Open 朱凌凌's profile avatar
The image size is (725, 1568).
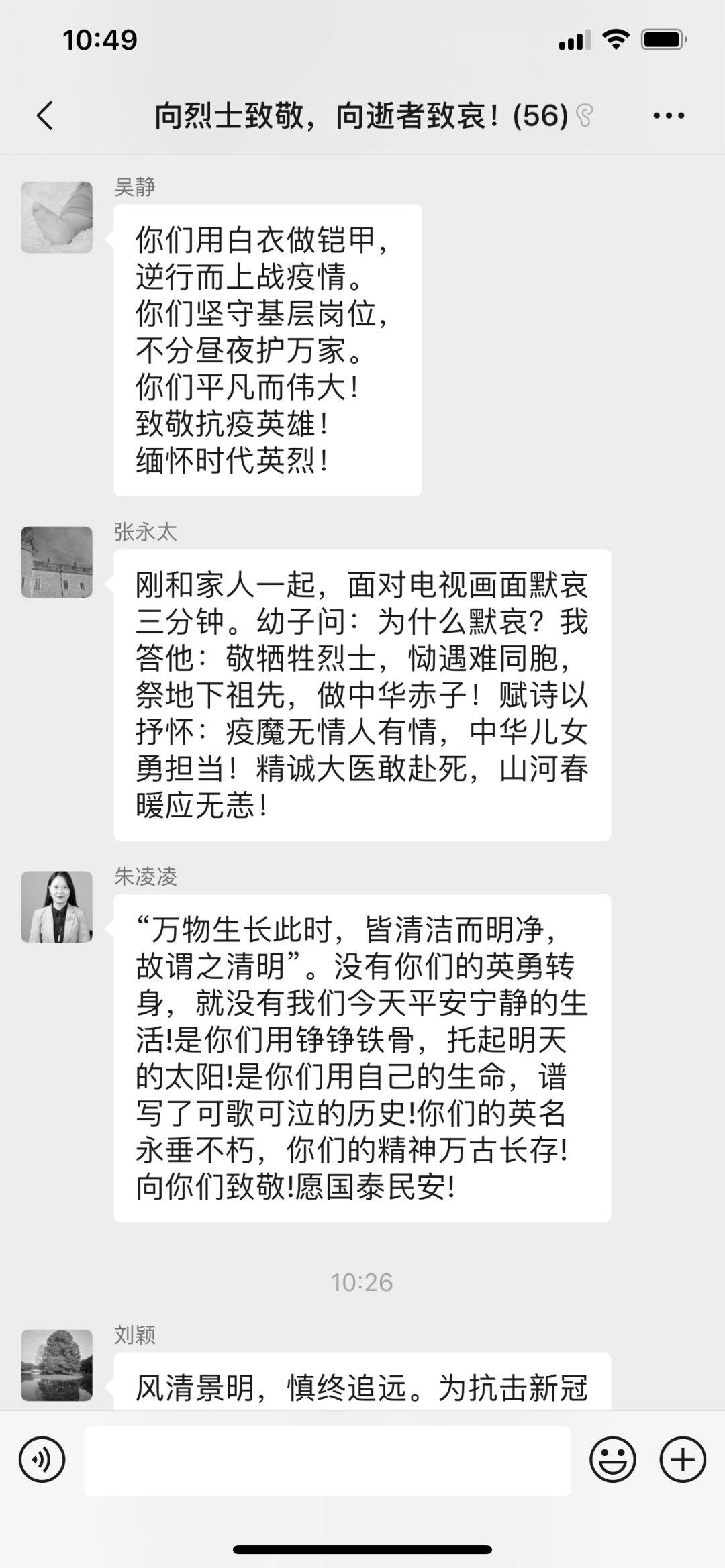[x=57, y=906]
